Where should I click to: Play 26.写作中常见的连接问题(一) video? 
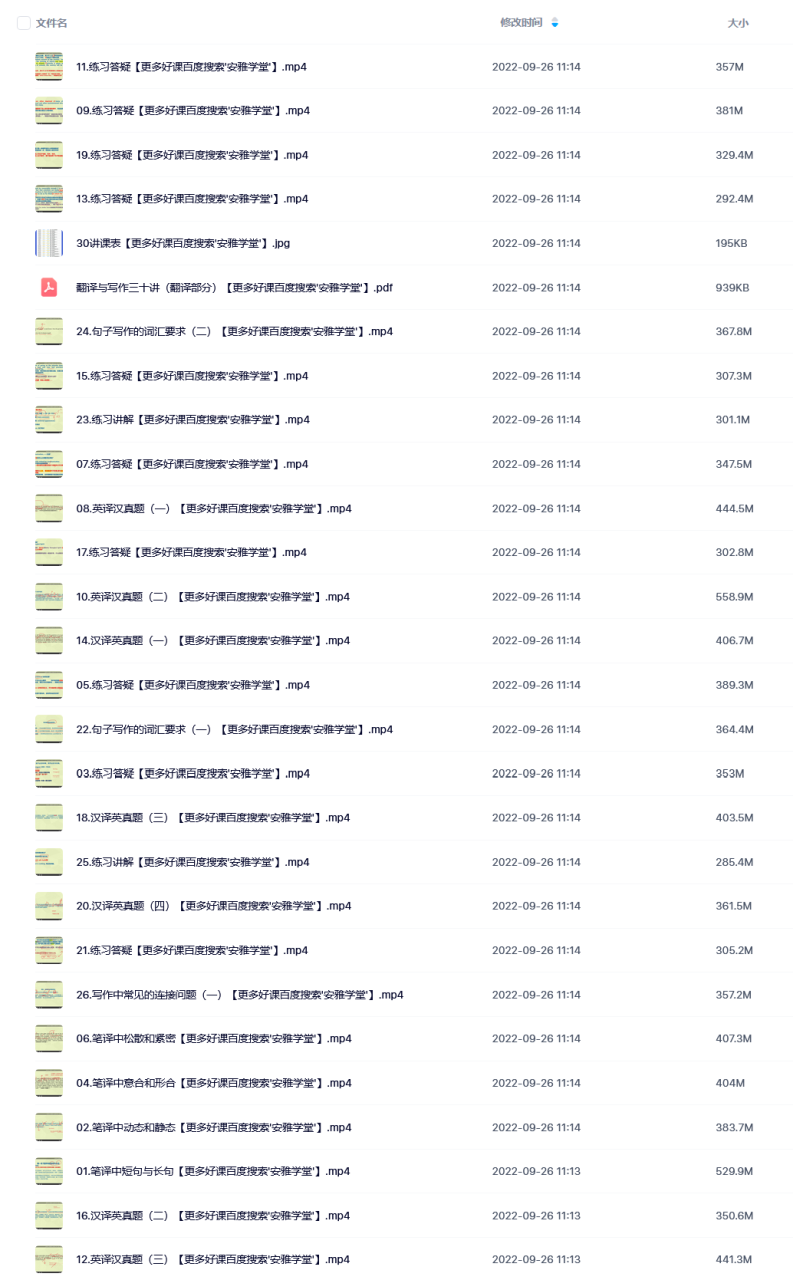coord(240,995)
